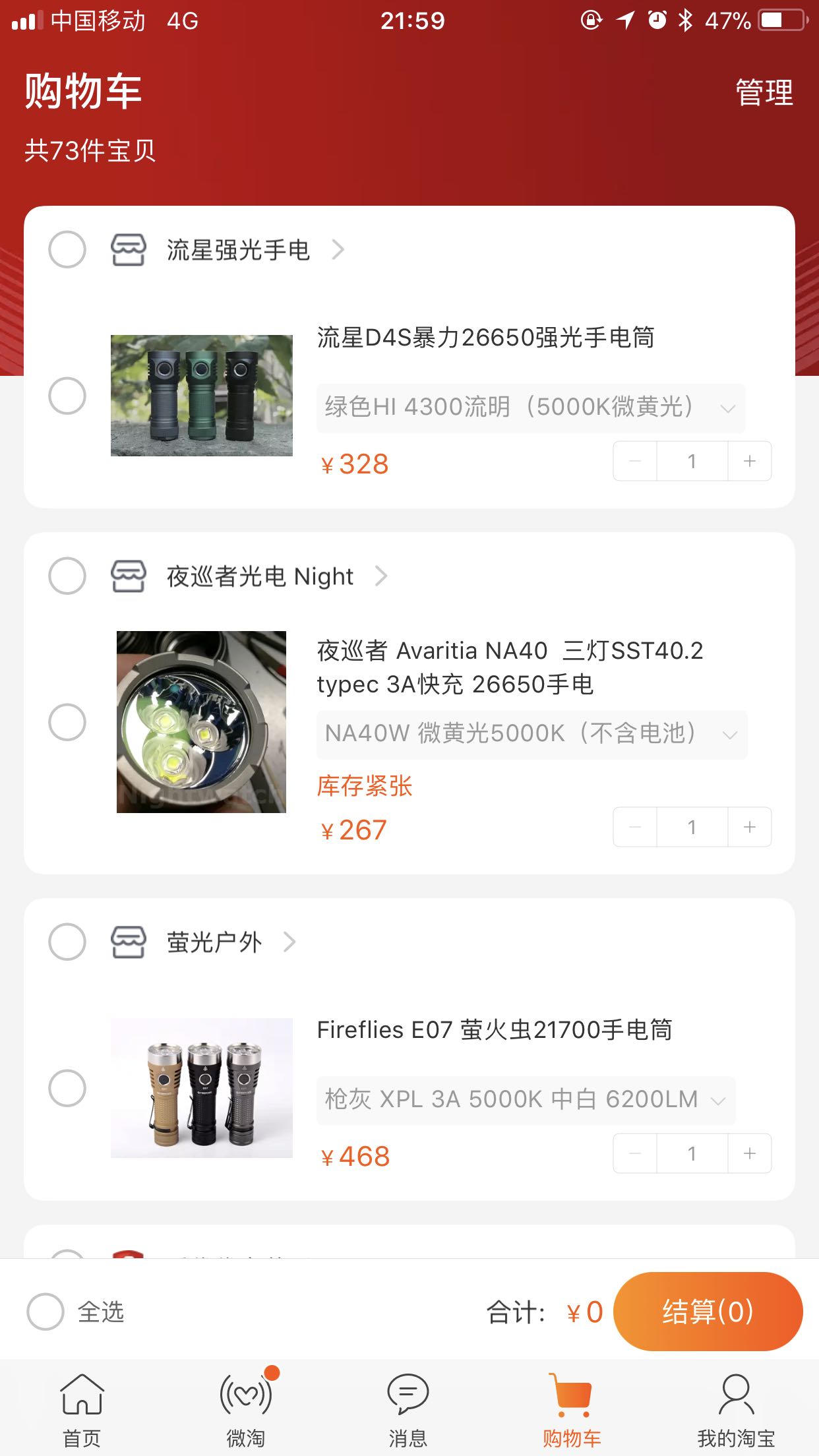Check the Fireflies E07 item

(67, 1088)
